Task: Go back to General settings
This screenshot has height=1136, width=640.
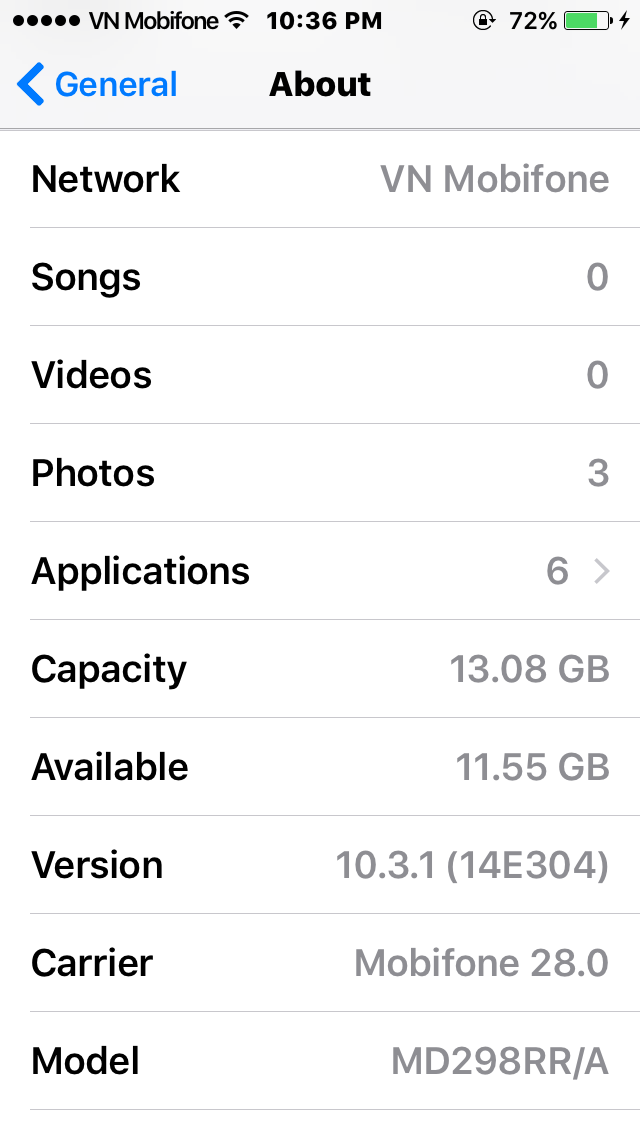Action: pos(97,85)
